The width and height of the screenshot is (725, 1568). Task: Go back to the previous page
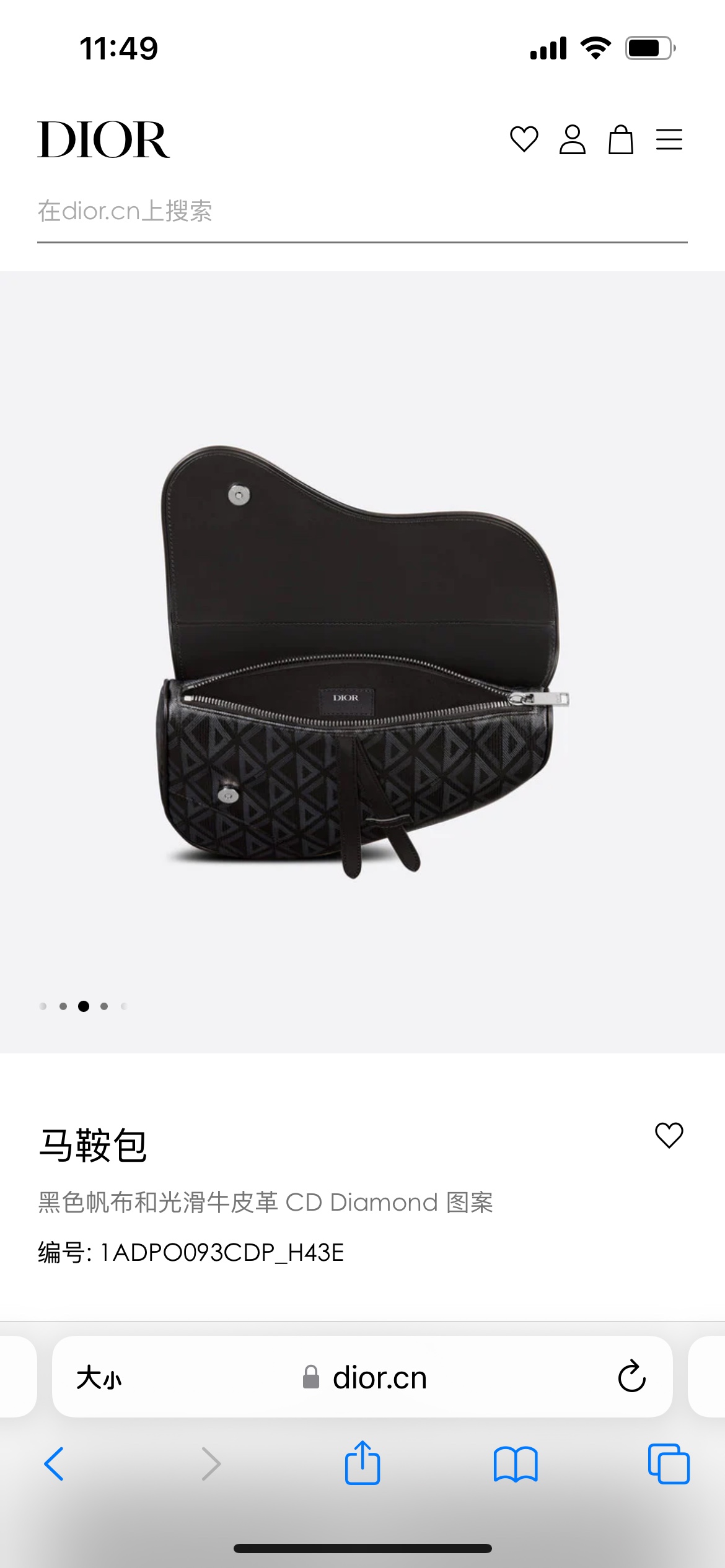pyautogui.click(x=54, y=1464)
